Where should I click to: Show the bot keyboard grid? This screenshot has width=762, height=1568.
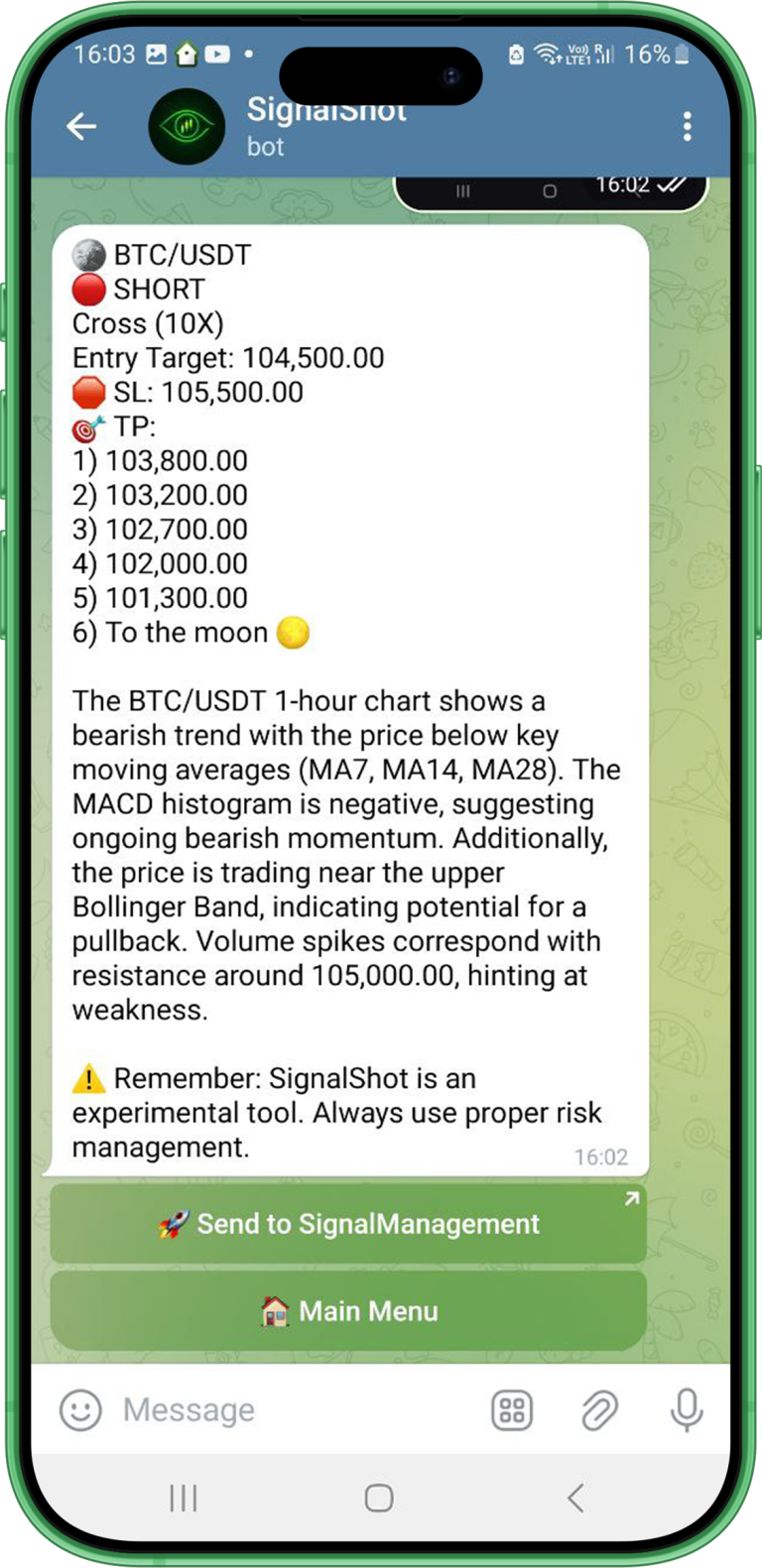click(512, 1409)
